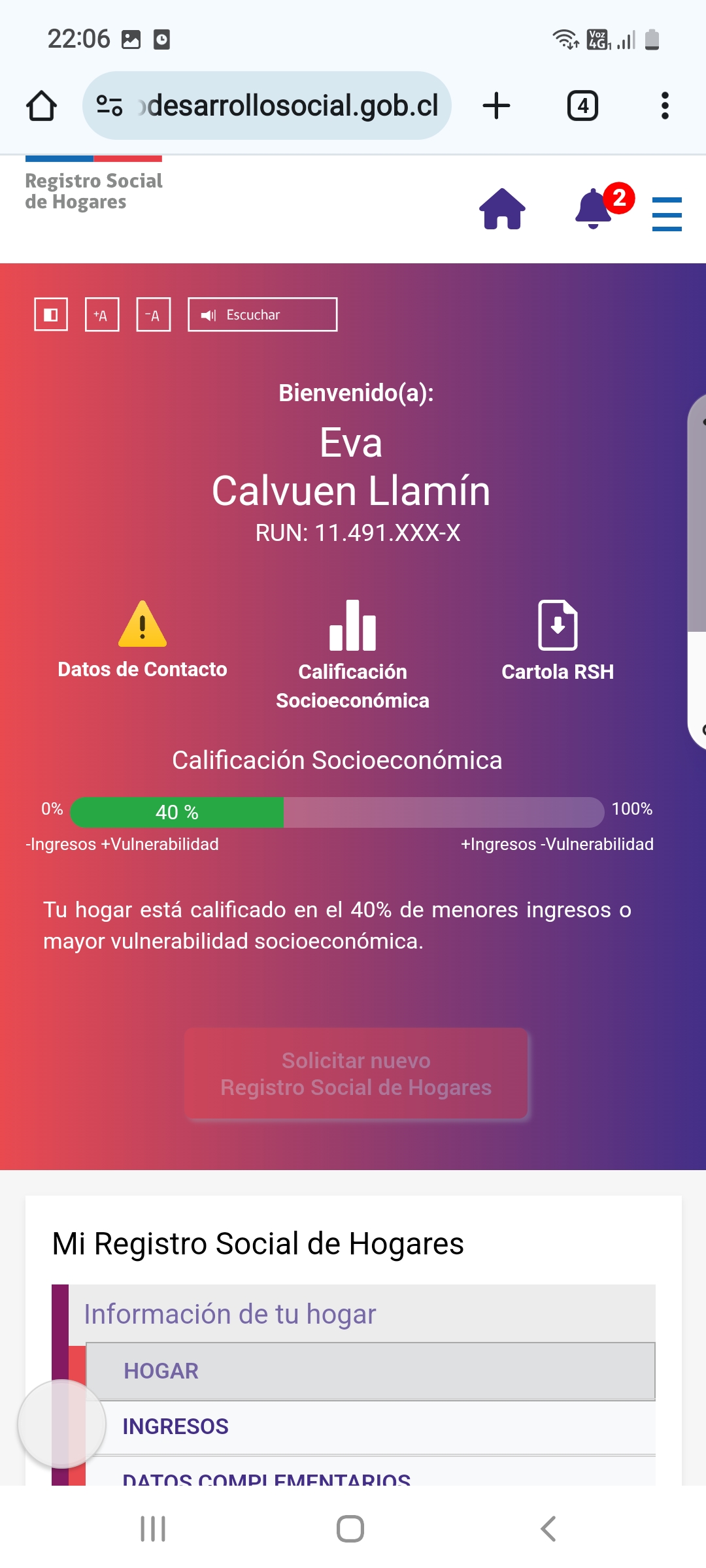Screen dimensions: 706x1568
Task: Tap Solicitar nuevo Registro Social de Hogares
Action: coord(356,1073)
